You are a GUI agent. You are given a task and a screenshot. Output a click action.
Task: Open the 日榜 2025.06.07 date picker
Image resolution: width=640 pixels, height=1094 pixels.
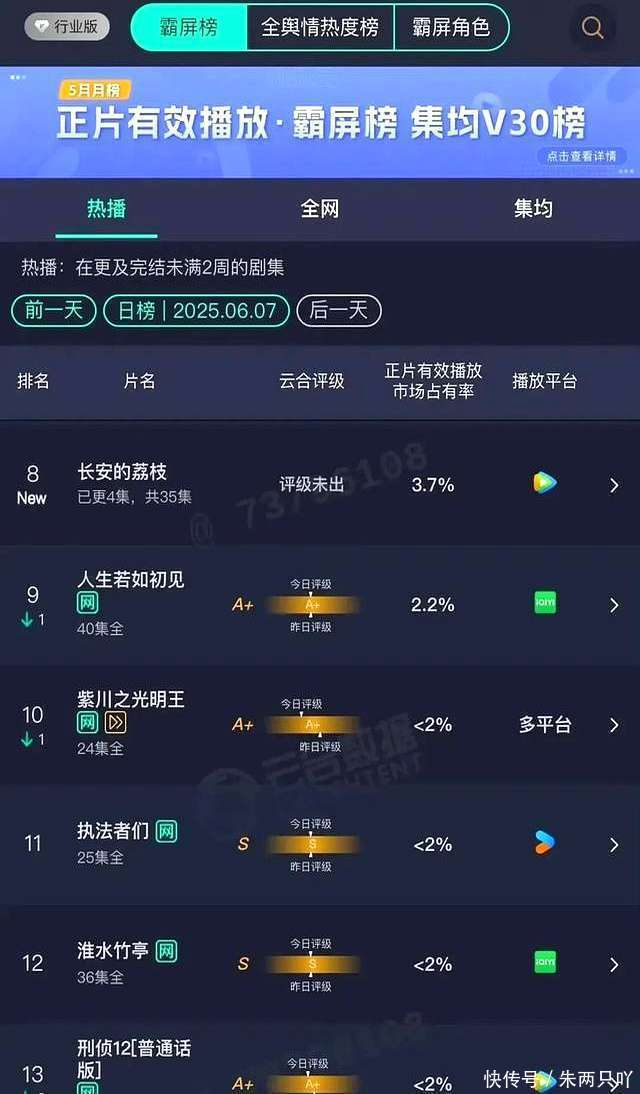click(197, 310)
